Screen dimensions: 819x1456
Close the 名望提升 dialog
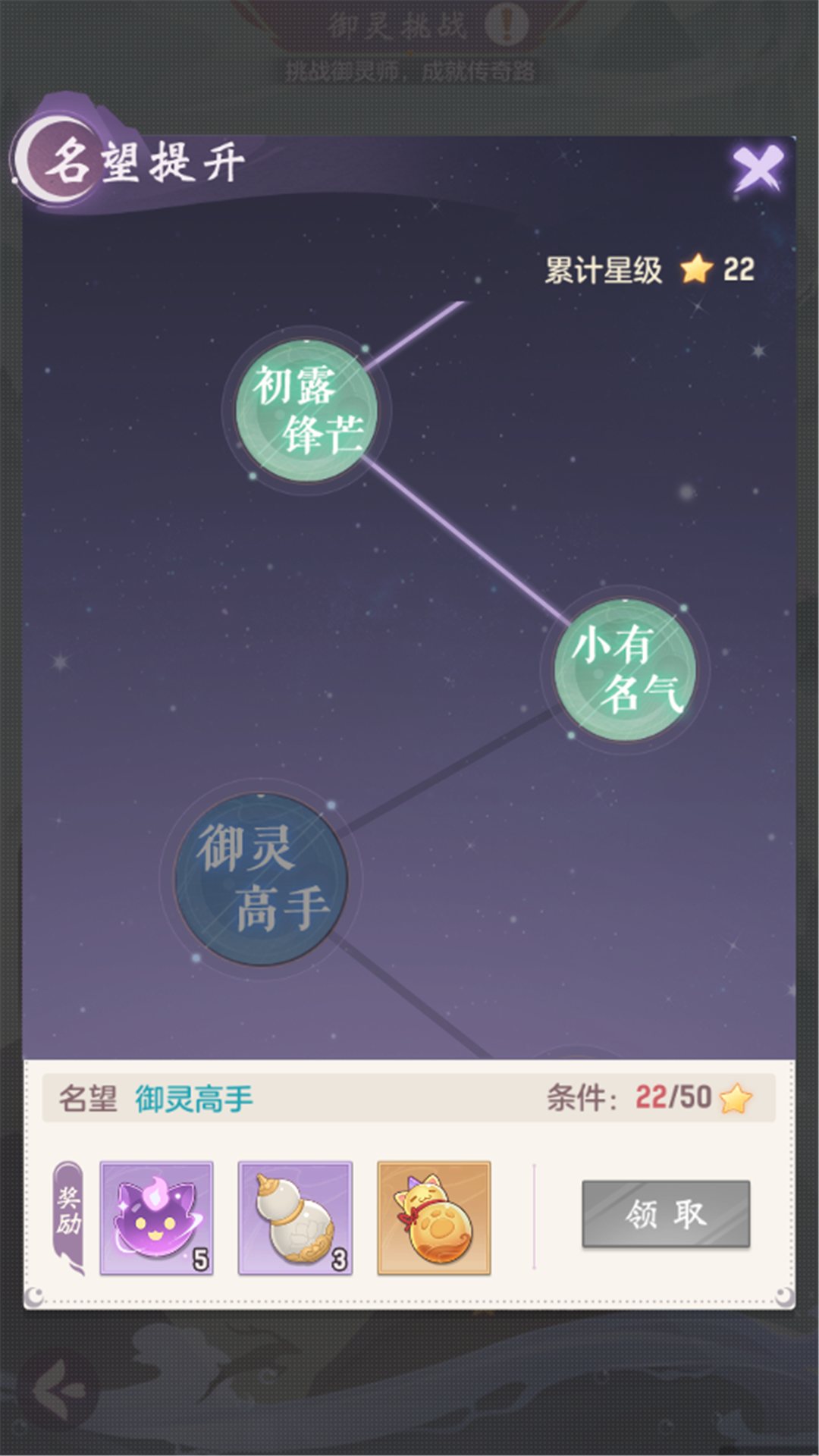click(x=758, y=168)
